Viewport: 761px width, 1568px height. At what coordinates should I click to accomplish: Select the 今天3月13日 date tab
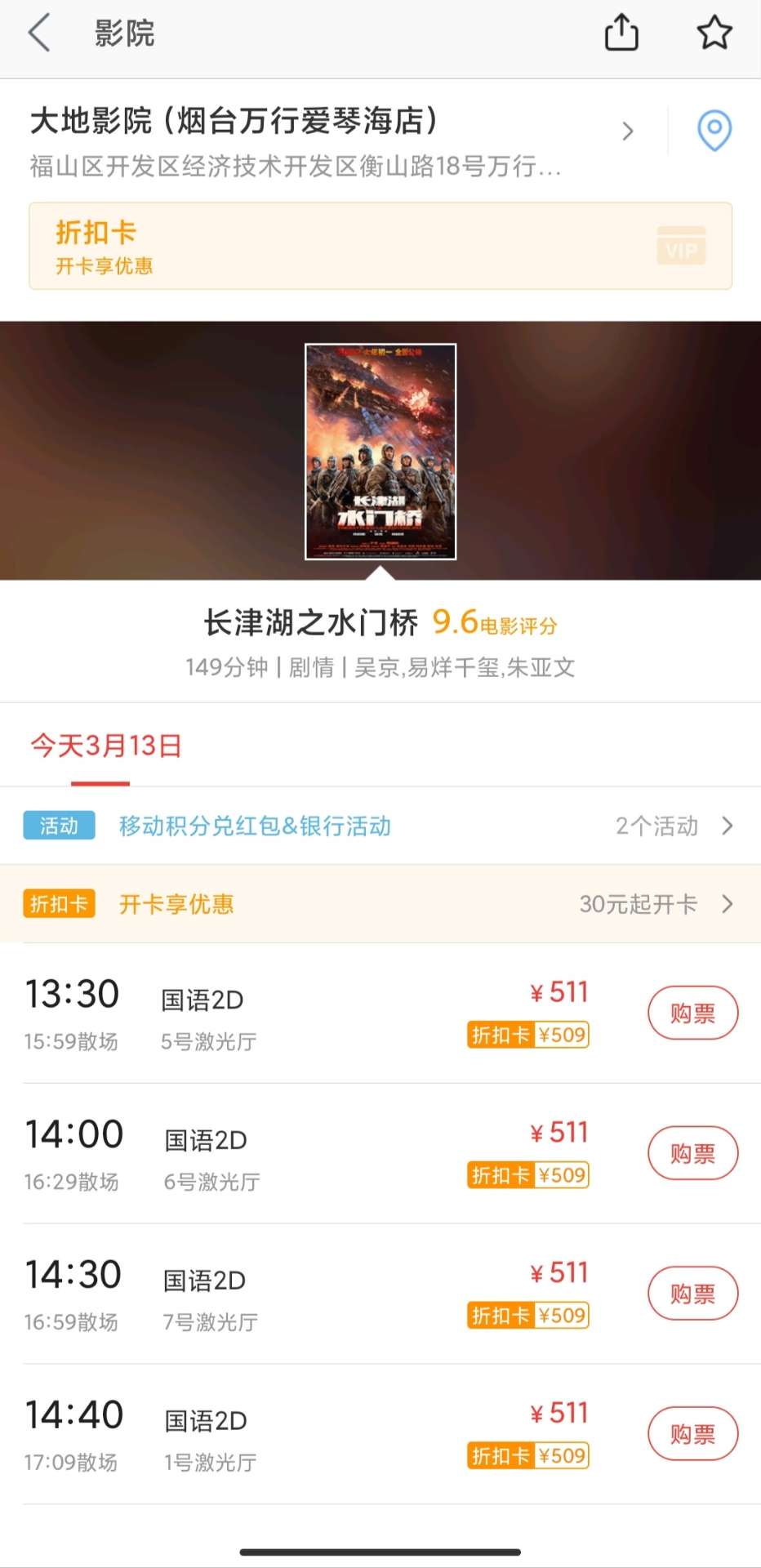pos(105,746)
